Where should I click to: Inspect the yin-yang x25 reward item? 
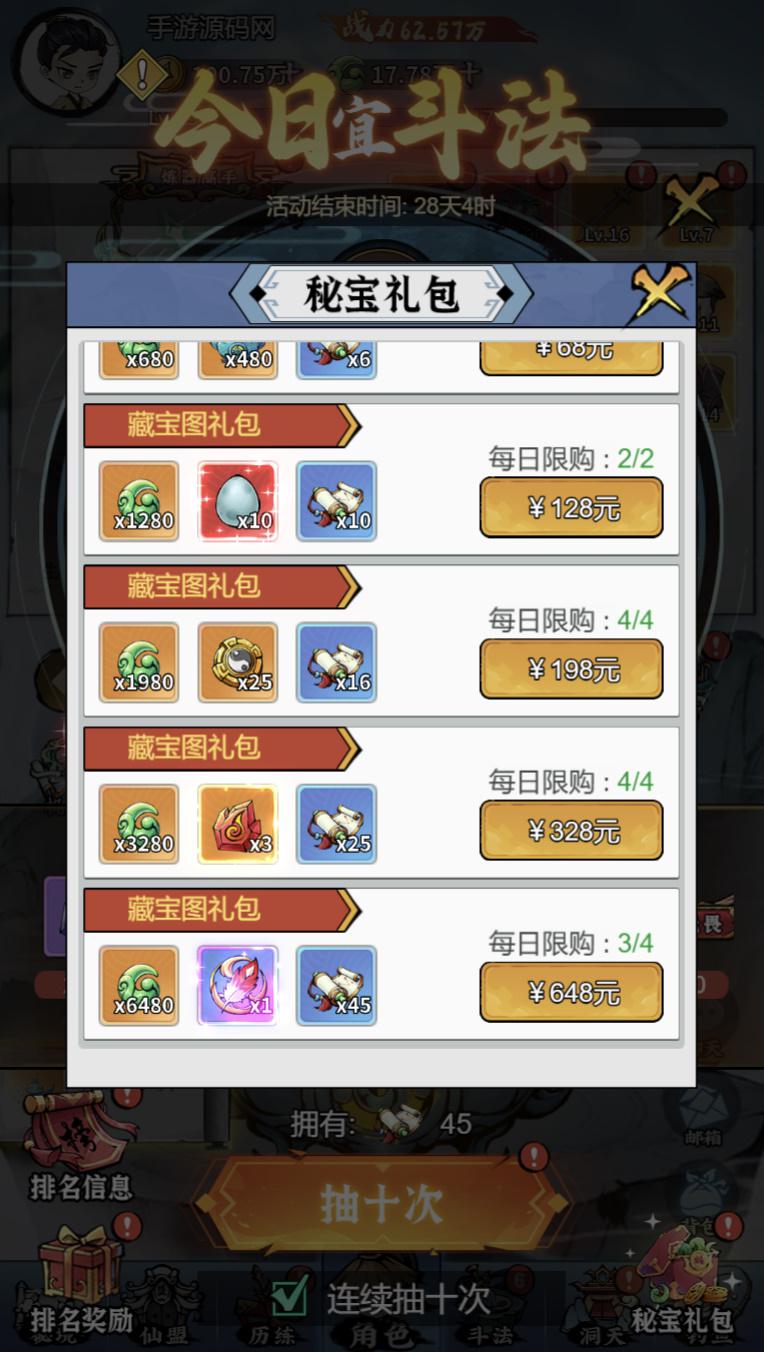(237, 662)
